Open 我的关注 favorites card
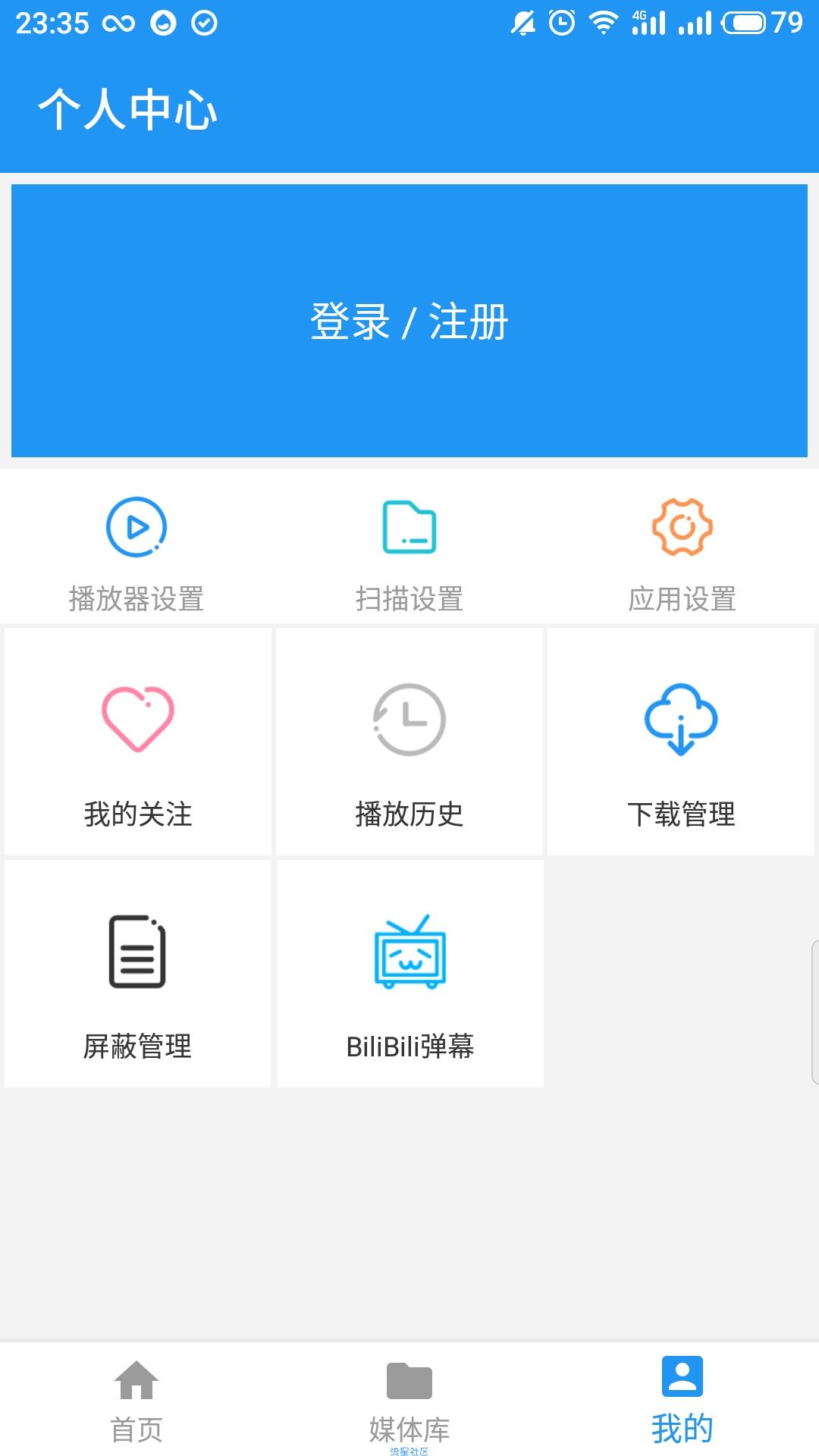Screen dimensions: 819x1456 [138, 742]
